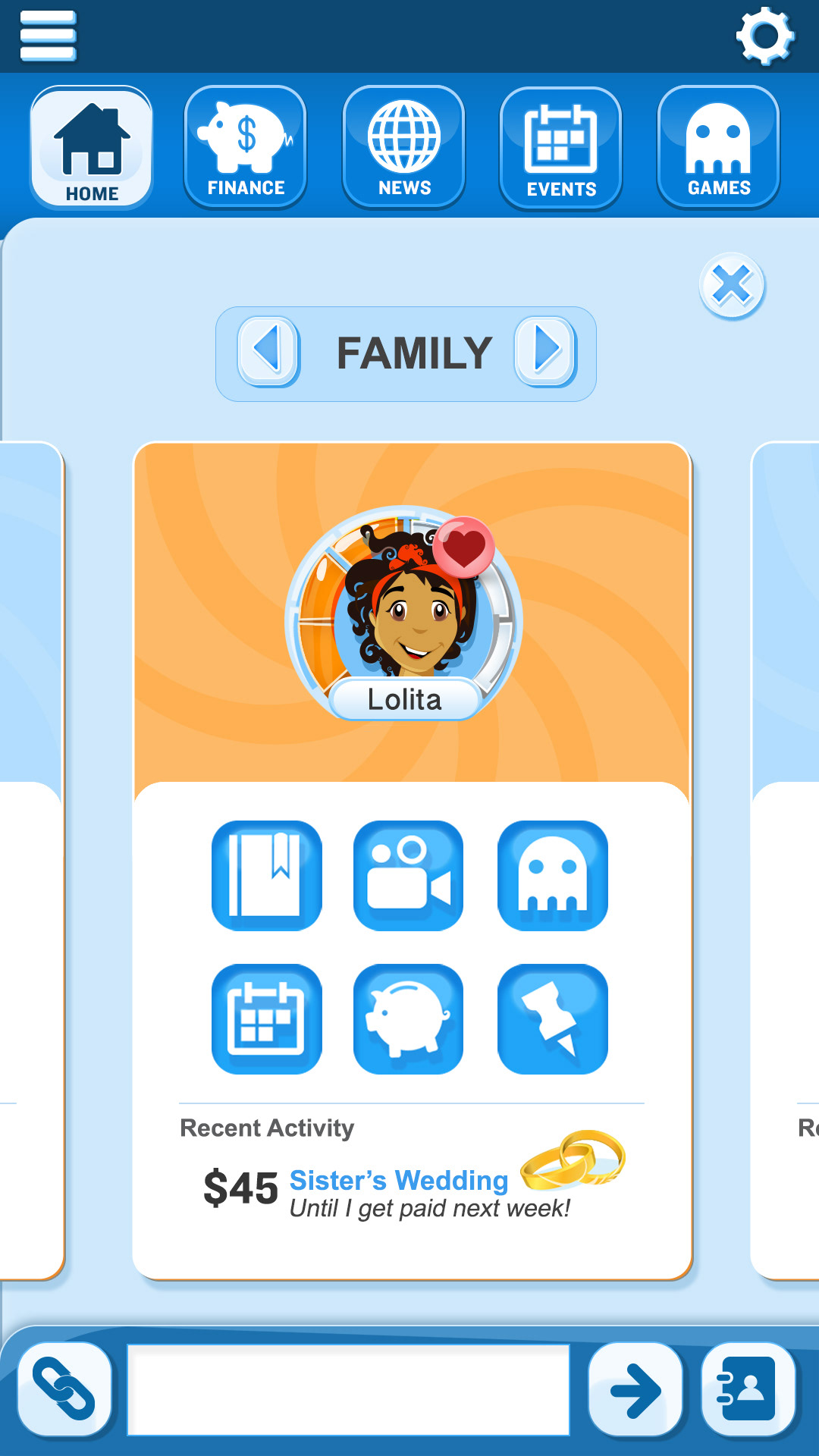Open Lolita's piggy bank icon
Image resolution: width=819 pixels, height=1456 pixels.
click(x=409, y=1019)
